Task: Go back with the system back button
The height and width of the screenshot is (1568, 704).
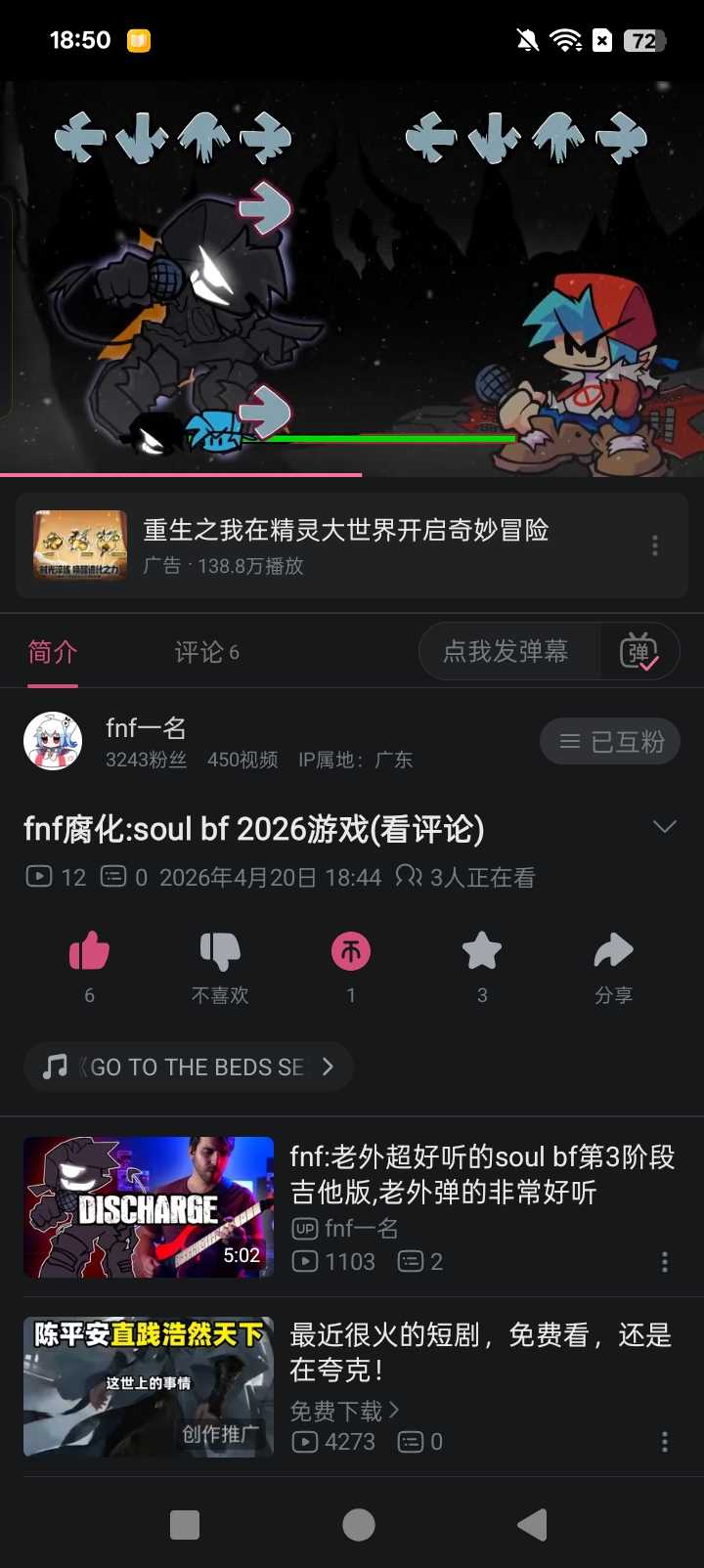Action: point(532,1525)
